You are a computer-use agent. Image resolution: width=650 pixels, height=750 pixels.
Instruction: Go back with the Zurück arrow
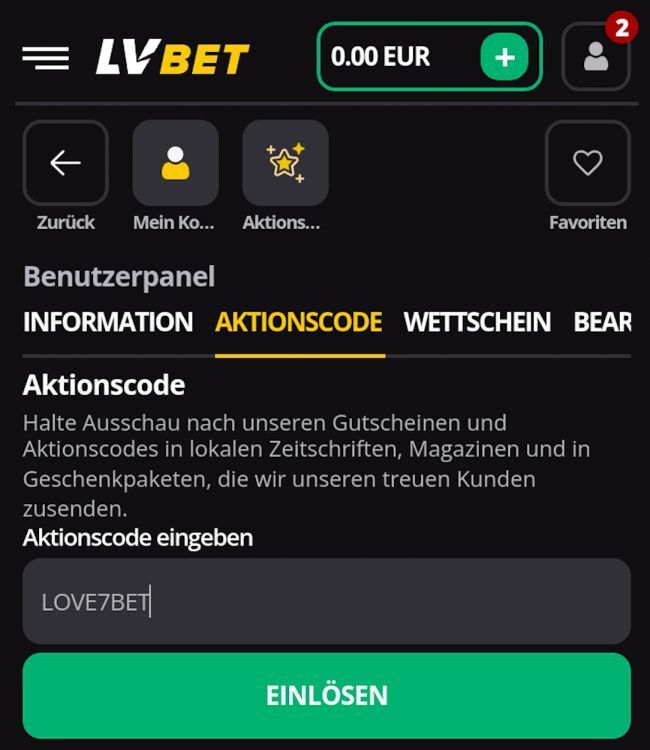pyautogui.click(x=66, y=163)
